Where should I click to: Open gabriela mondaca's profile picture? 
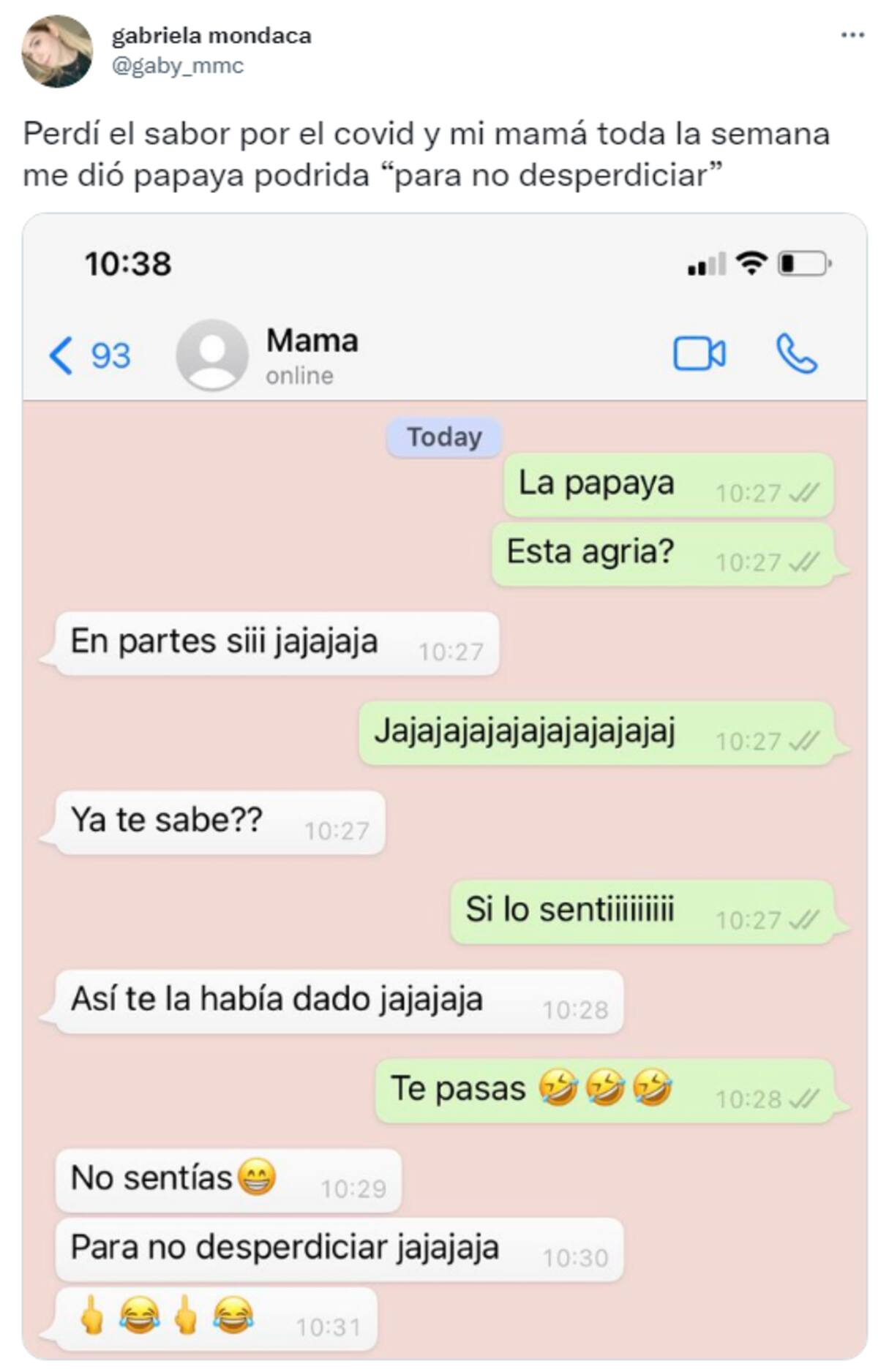(57, 50)
